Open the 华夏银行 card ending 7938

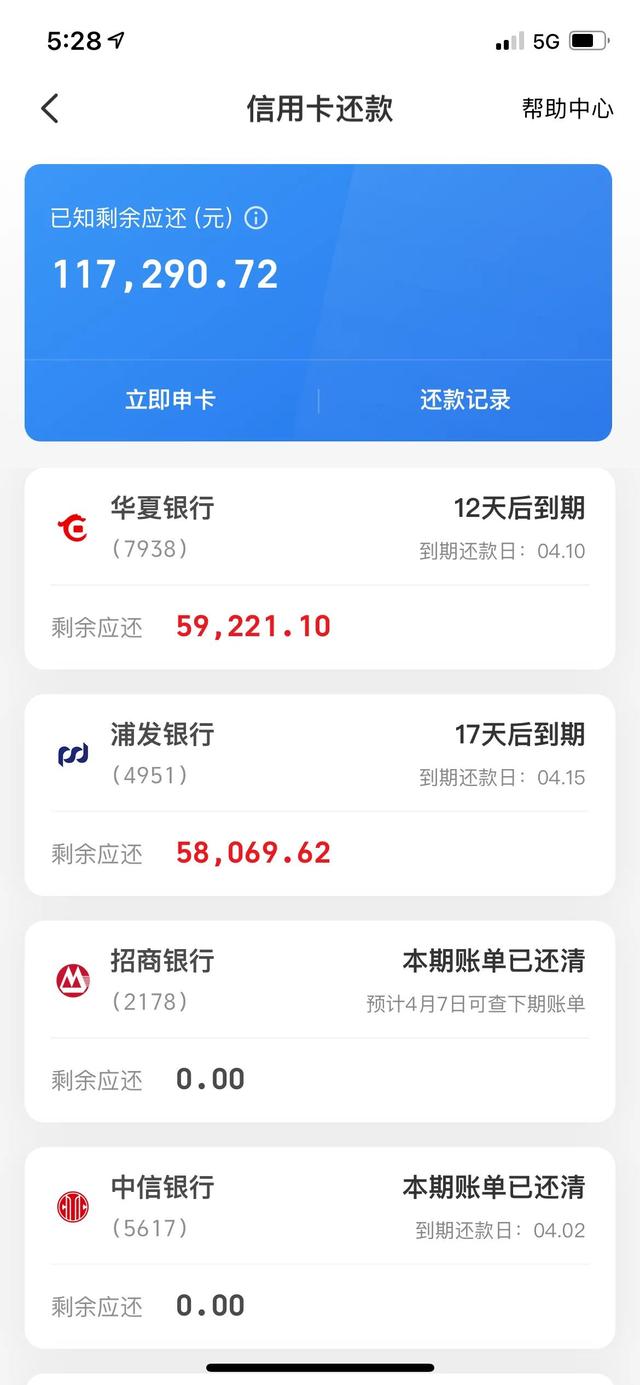tap(320, 568)
